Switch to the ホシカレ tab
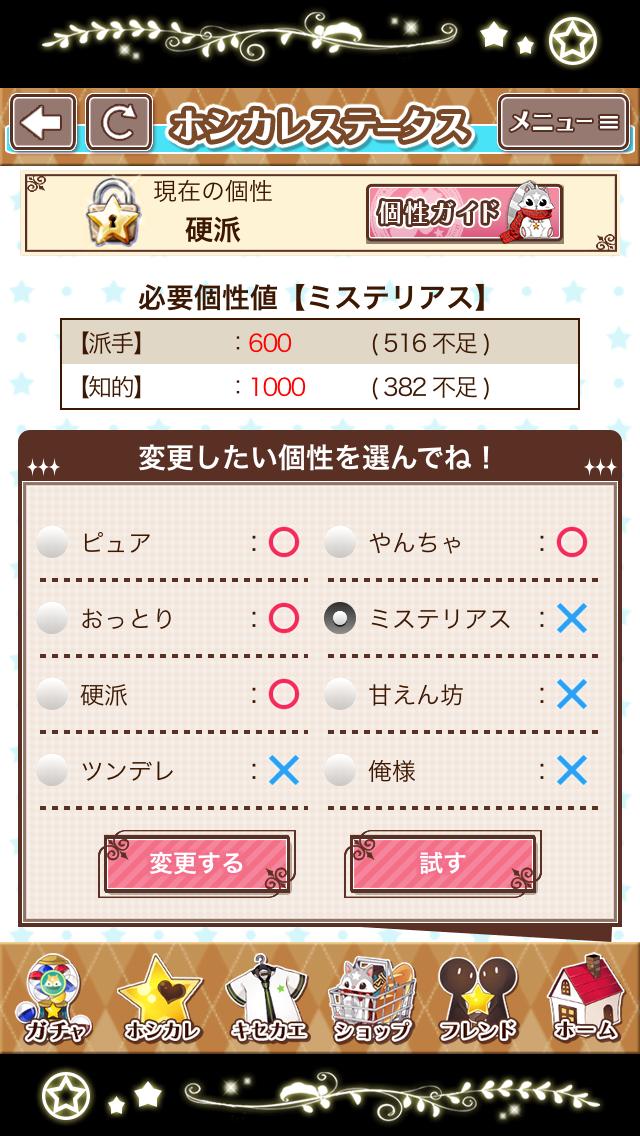Image resolution: width=640 pixels, height=1136 pixels. click(160, 1000)
